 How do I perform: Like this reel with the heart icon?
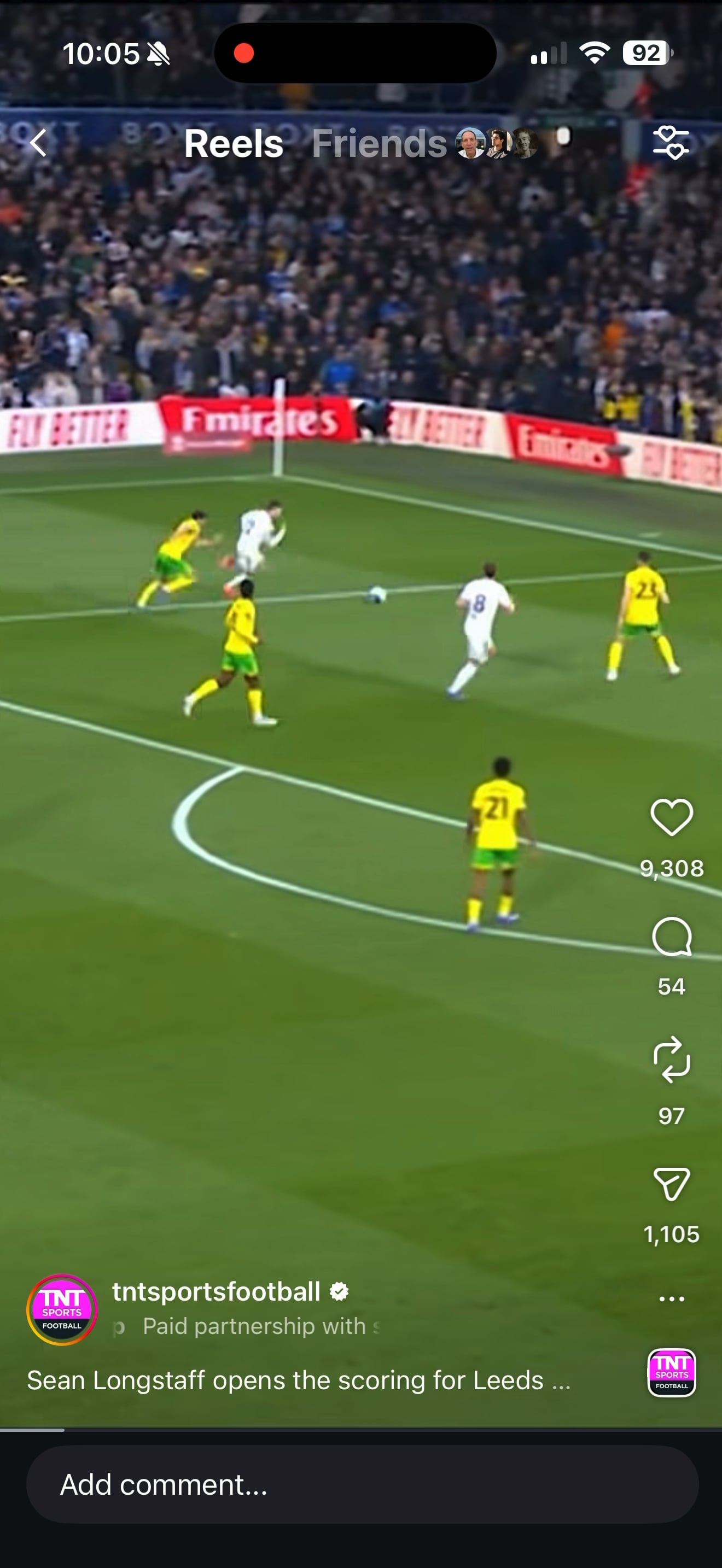[672, 817]
